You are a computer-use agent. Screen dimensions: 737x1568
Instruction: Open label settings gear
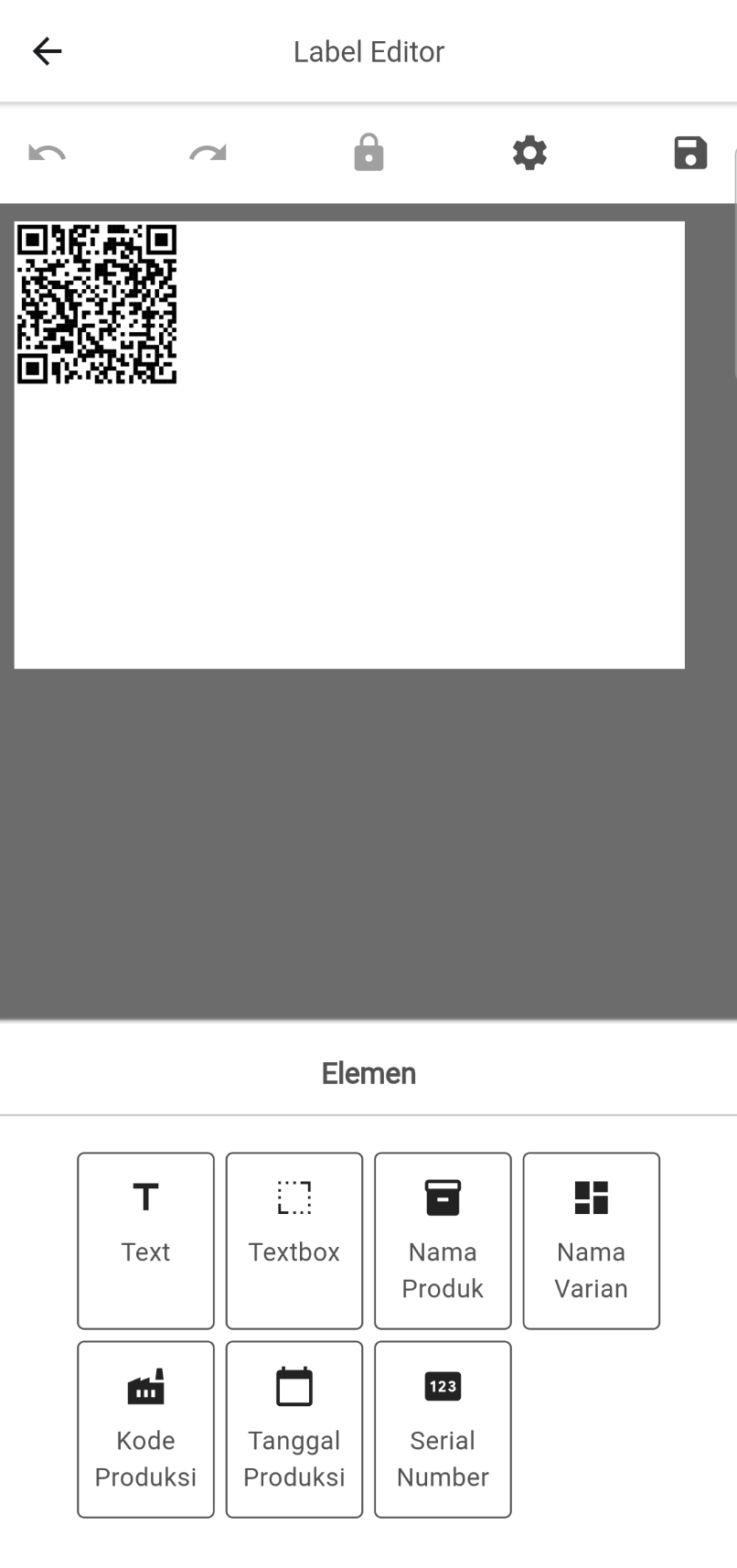point(529,153)
